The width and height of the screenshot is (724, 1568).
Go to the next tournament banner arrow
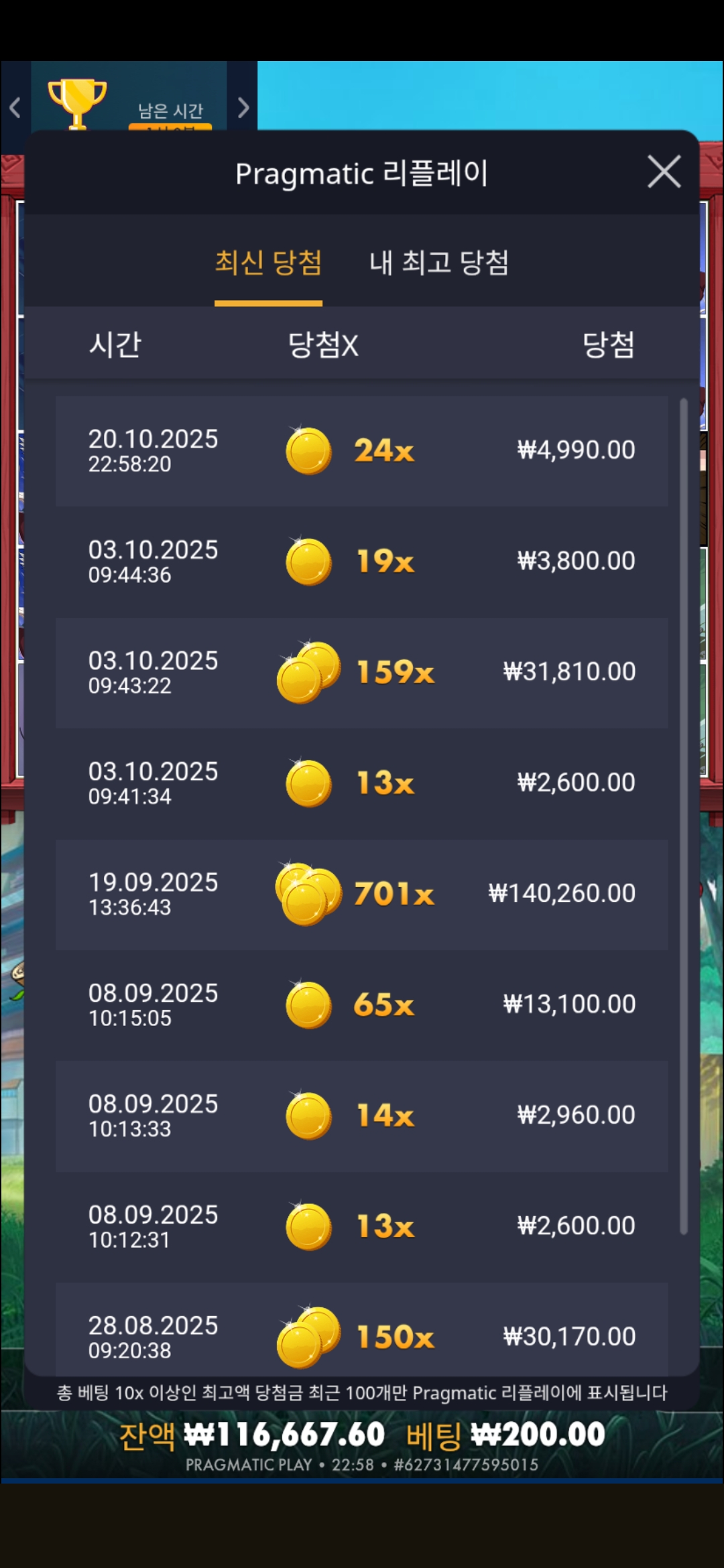[x=243, y=107]
